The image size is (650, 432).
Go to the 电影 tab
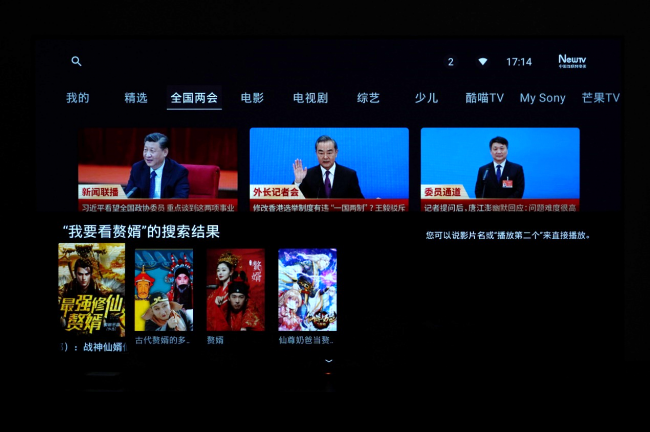pyautogui.click(x=252, y=98)
